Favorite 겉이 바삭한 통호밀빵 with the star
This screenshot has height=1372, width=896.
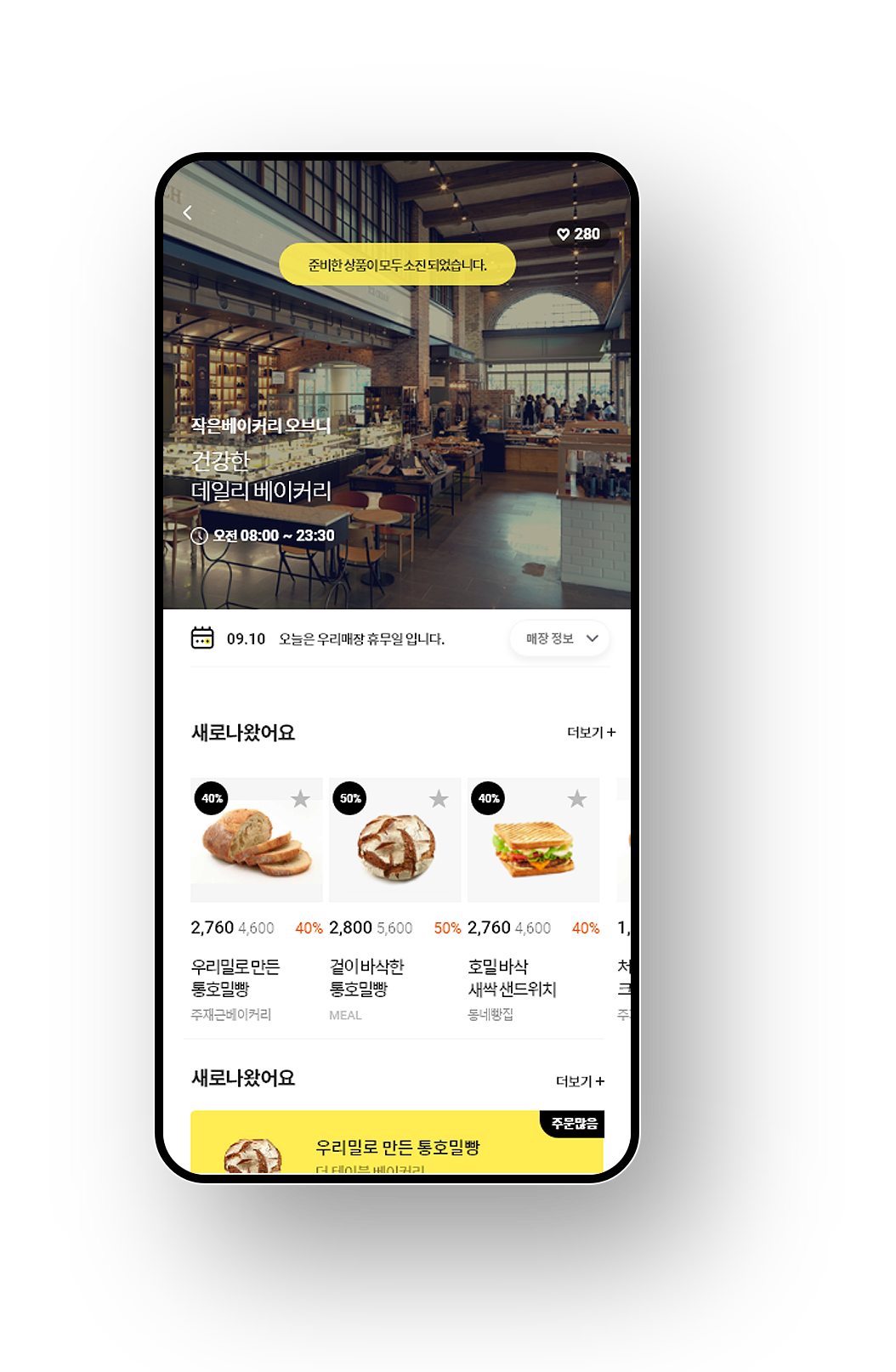click(x=439, y=799)
